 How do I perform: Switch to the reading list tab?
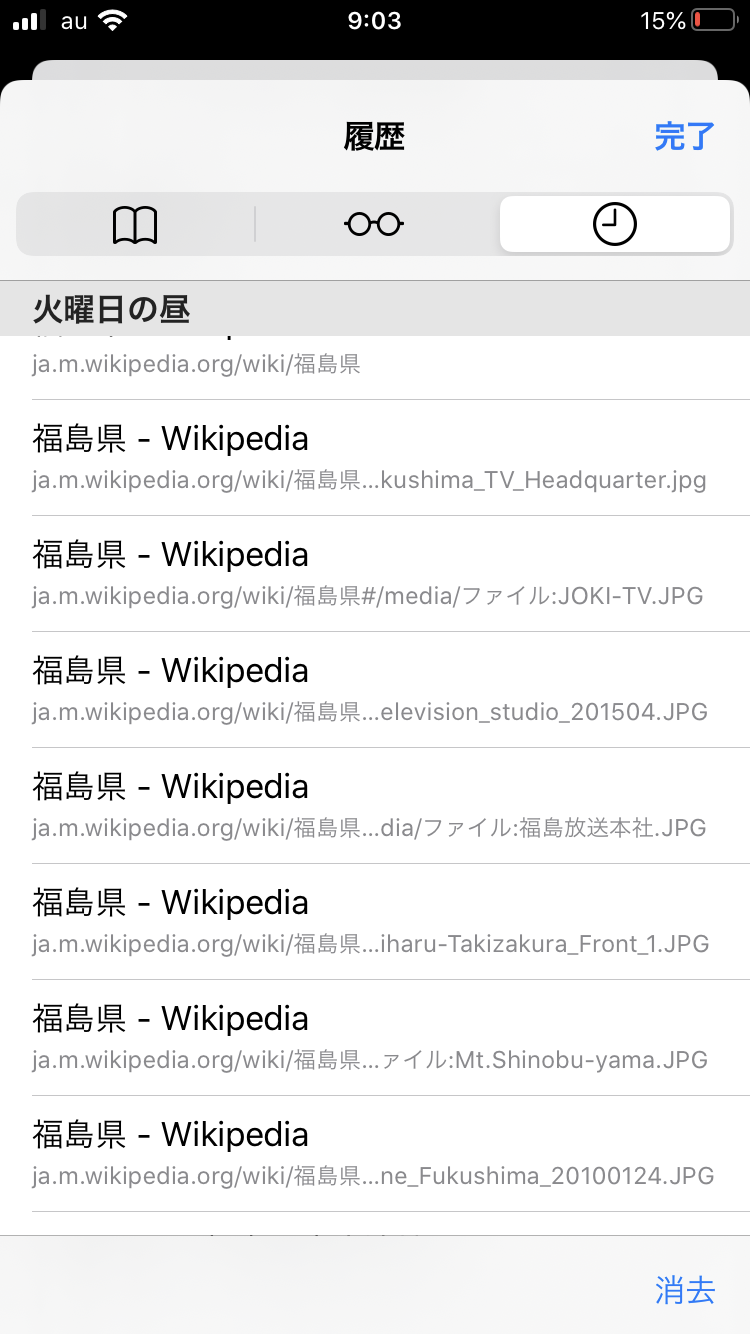(374, 224)
